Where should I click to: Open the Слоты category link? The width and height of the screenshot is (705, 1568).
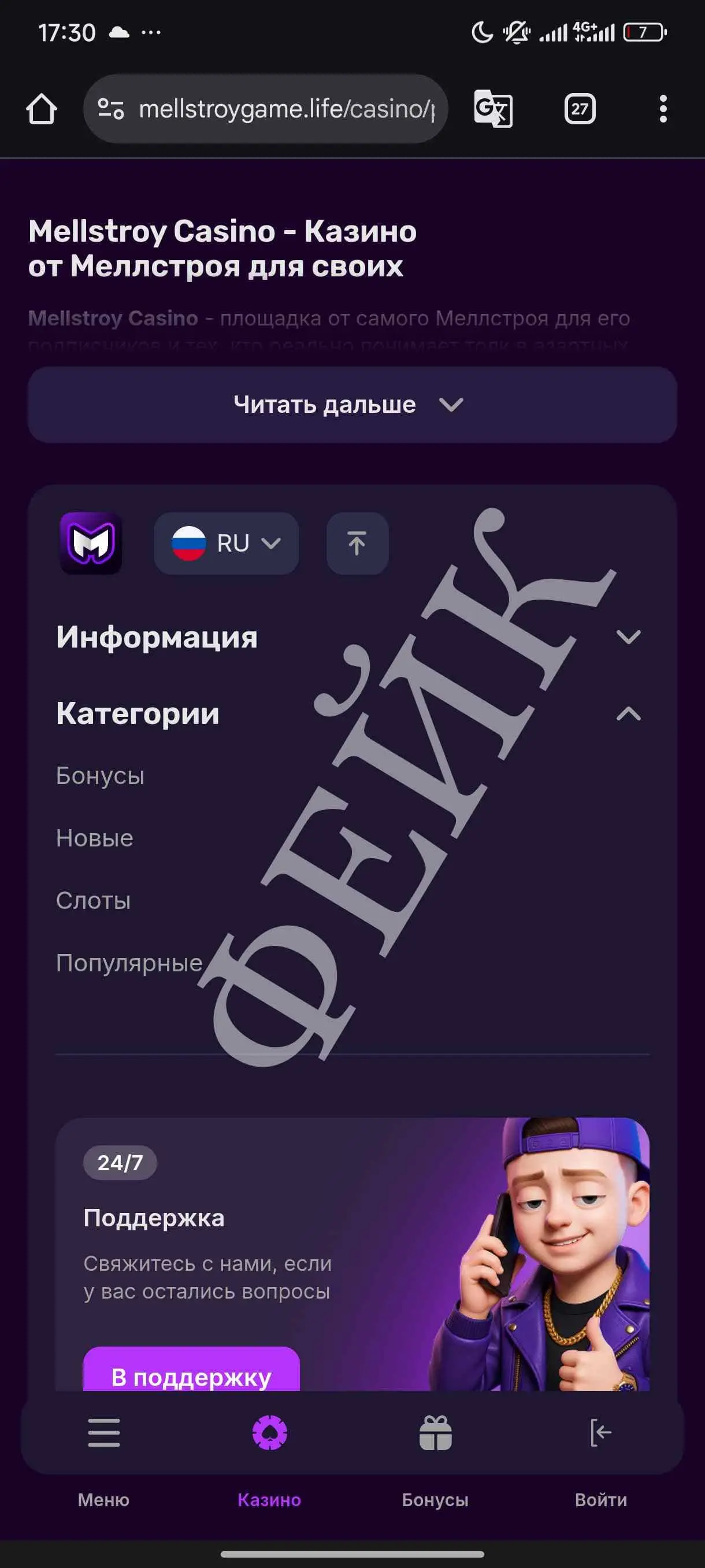point(92,900)
